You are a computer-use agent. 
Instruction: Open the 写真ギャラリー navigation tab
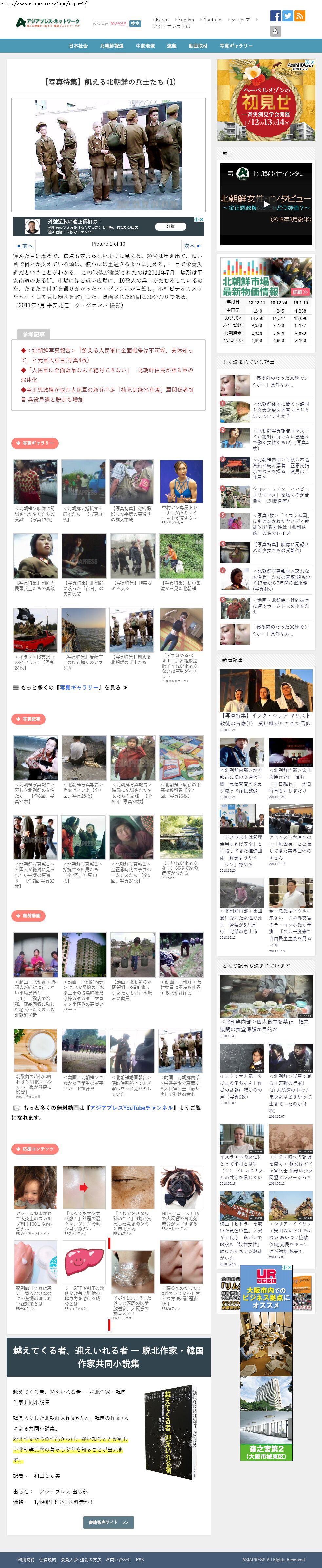coord(236,46)
